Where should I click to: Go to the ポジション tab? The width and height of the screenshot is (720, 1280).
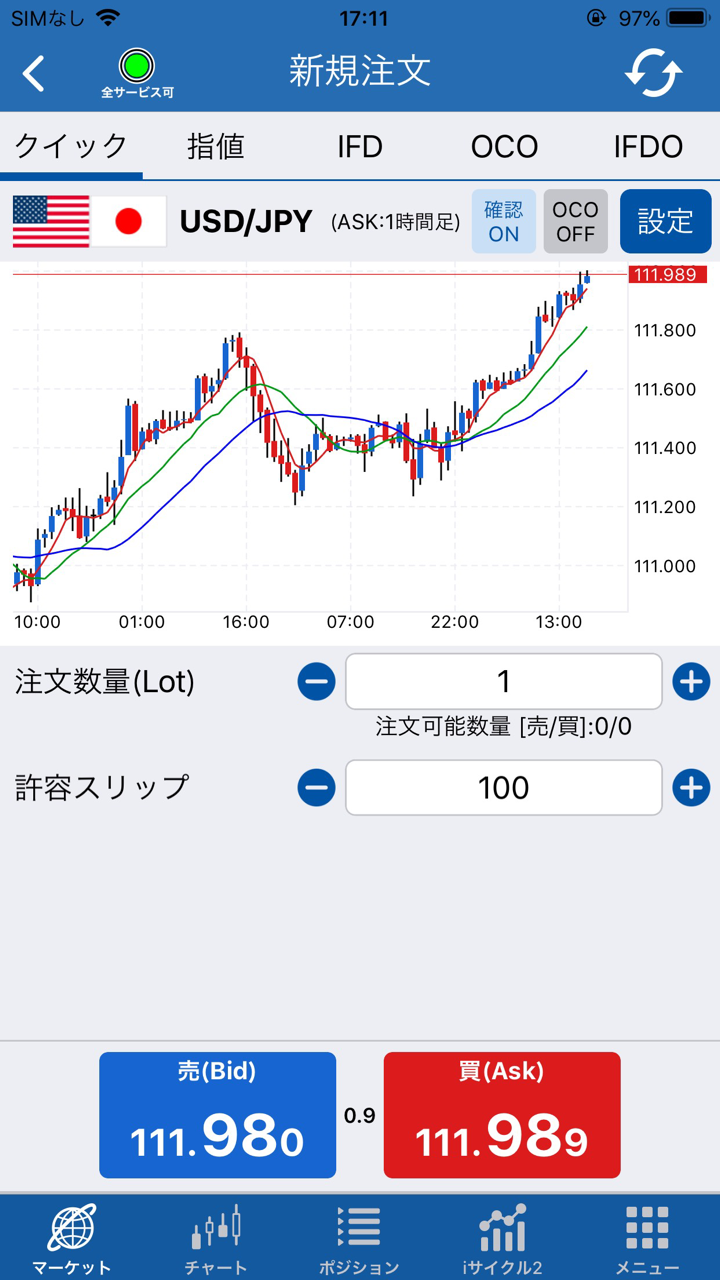click(x=359, y=1238)
